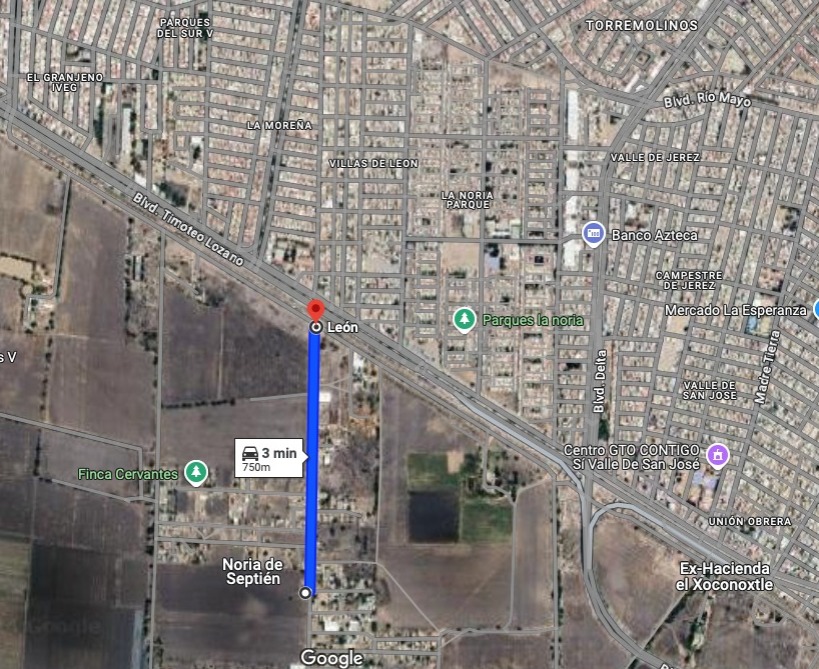Open the Parques la noria park marker
Viewport: 819px width, 669px height.
tap(464, 319)
